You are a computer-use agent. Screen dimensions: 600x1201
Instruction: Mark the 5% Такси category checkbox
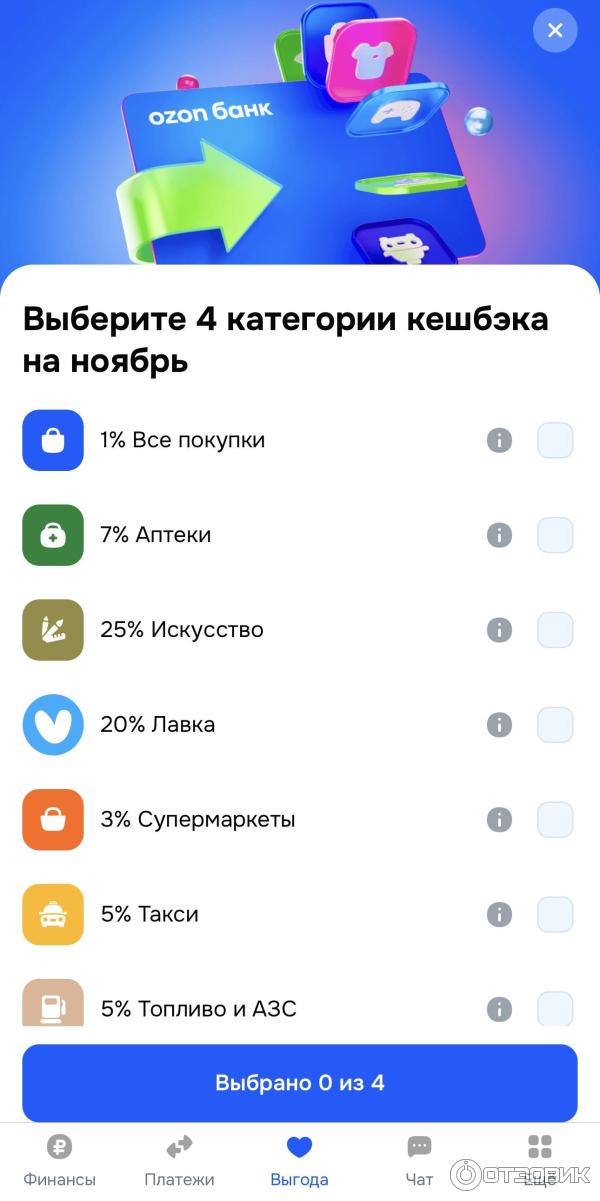[555, 915]
